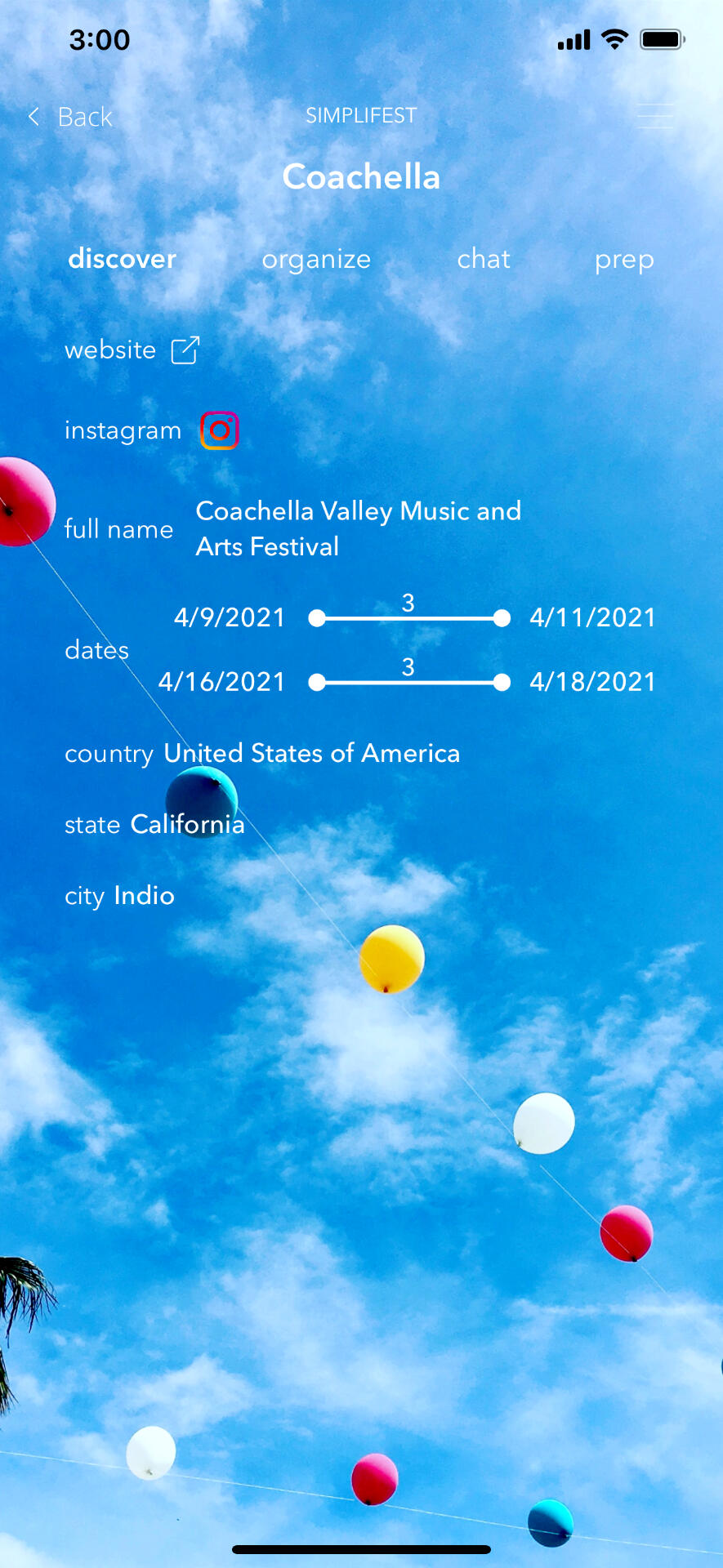Go back to the previous screen
The width and height of the screenshot is (723, 1568).
coord(71,117)
